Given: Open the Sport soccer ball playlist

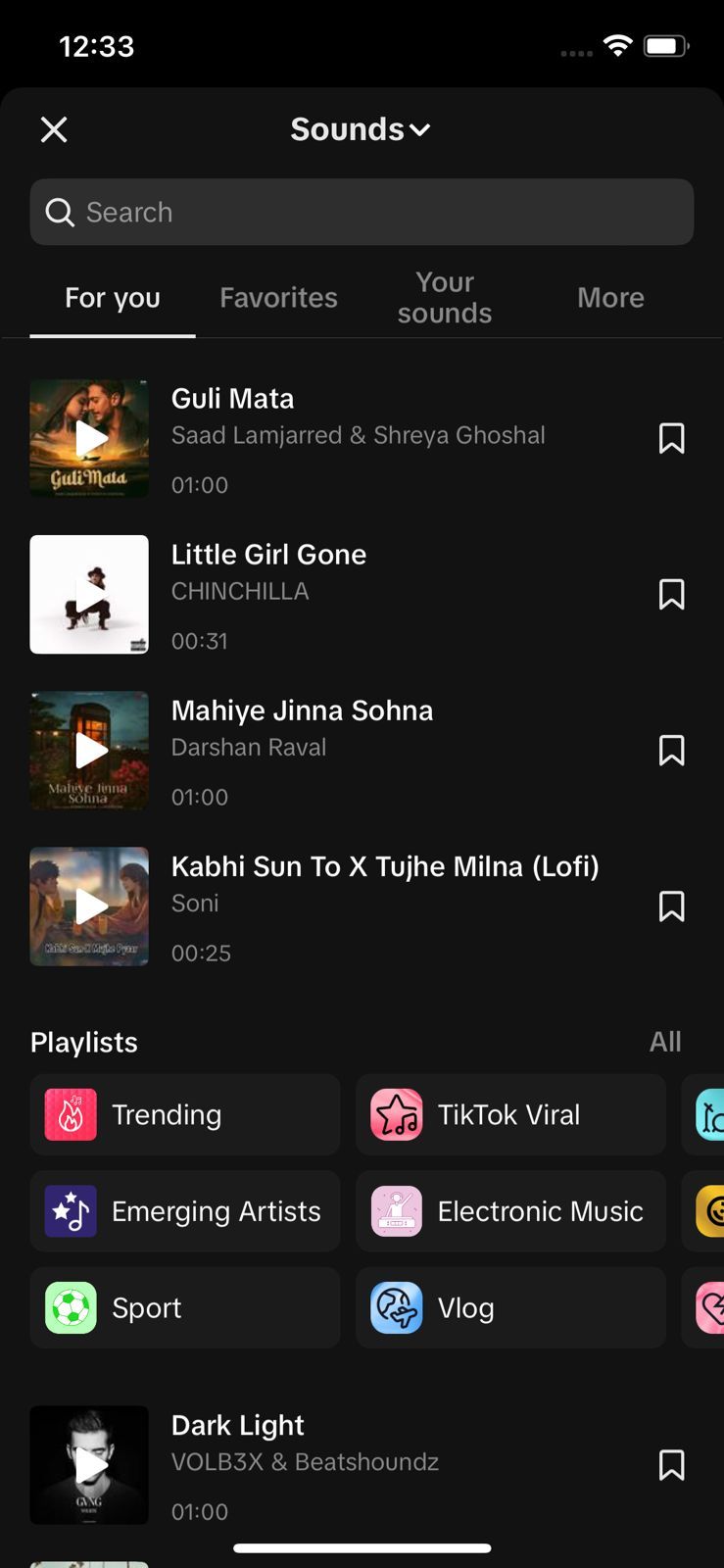Looking at the screenshot, I should click(x=70, y=1307).
